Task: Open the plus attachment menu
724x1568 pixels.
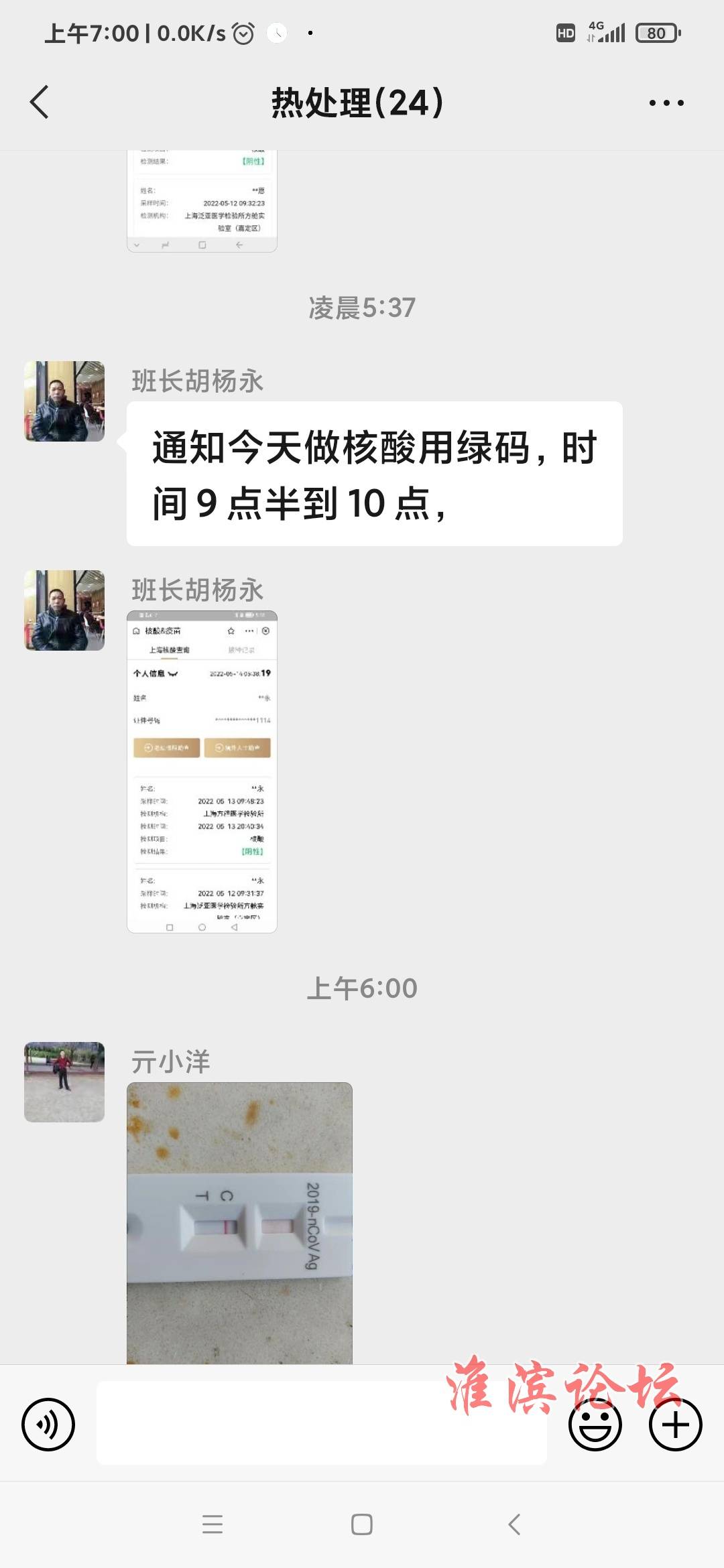Action: pos(675,1425)
